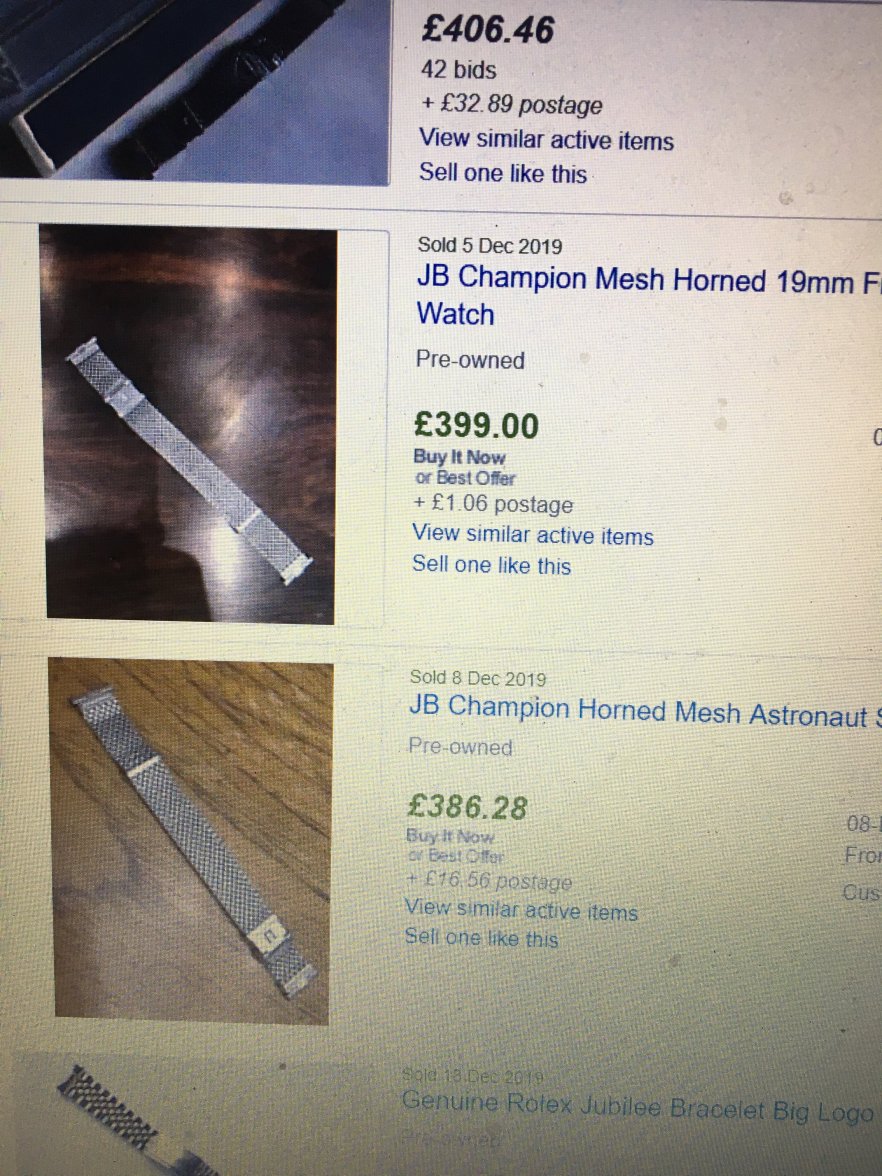The width and height of the screenshot is (882, 1176).
Task: View similar active items for the £386.28 listing
Action: [521, 911]
